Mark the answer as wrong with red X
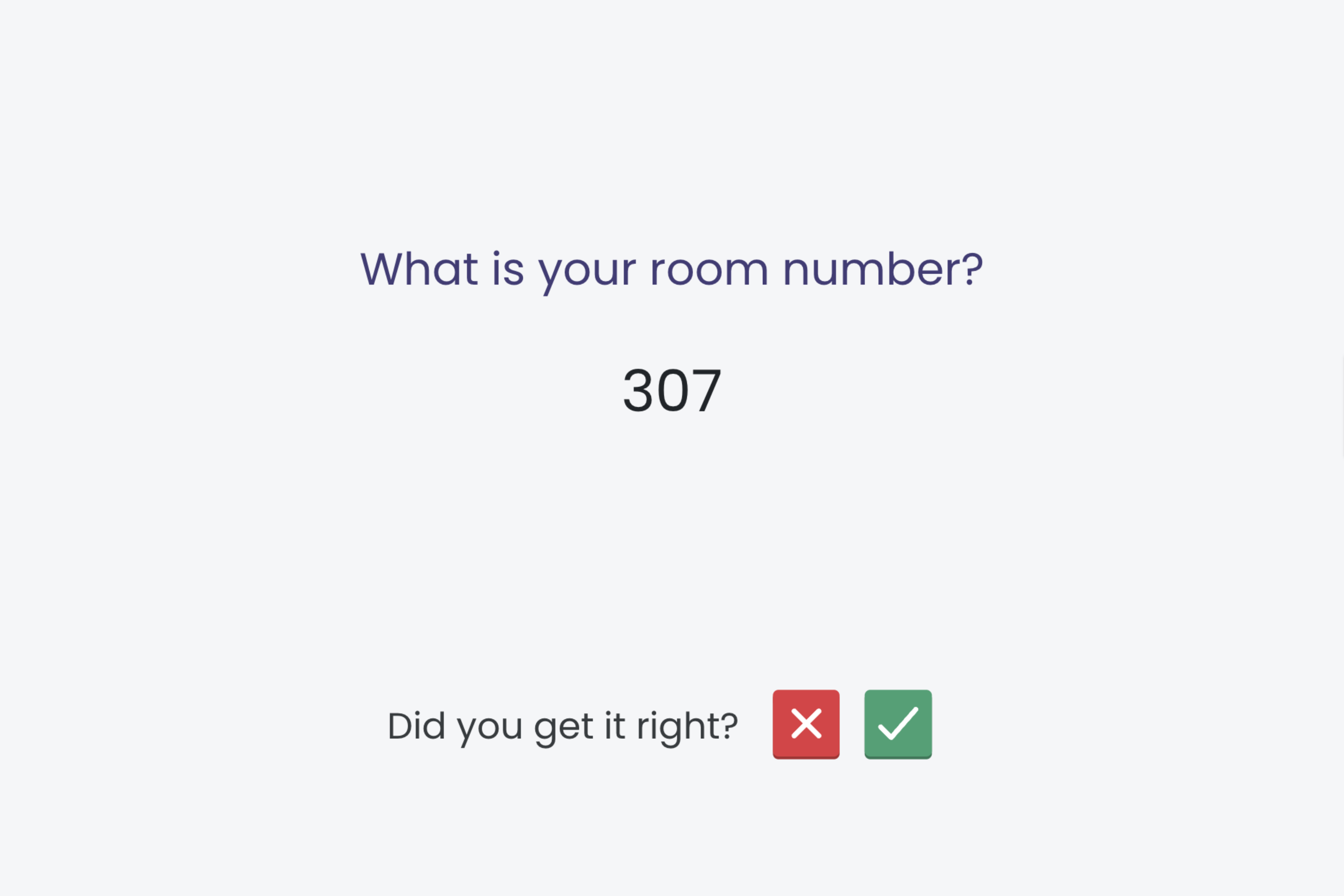The image size is (1344, 896). click(806, 724)
